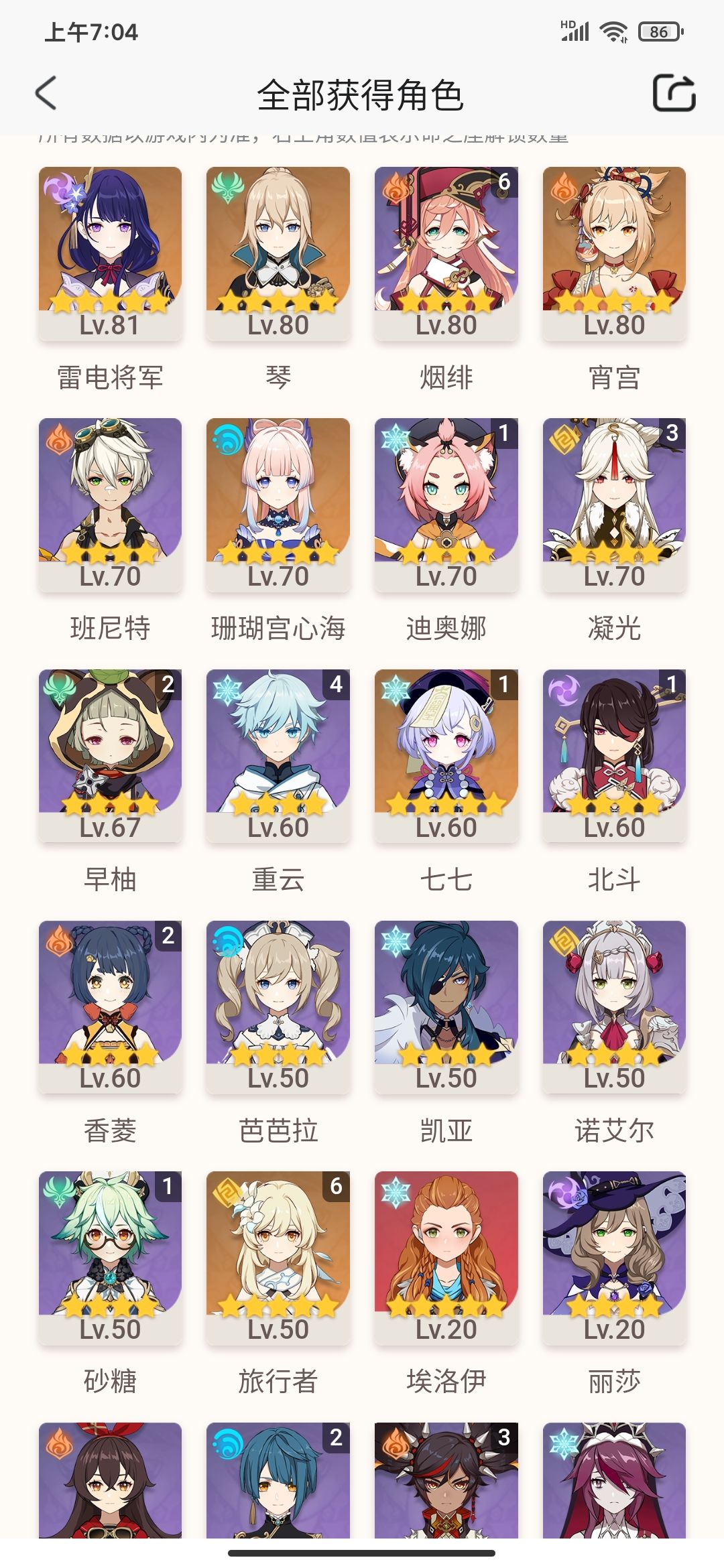Tap the constellation badge 4 on 重云's card

[x=338, y=683]
